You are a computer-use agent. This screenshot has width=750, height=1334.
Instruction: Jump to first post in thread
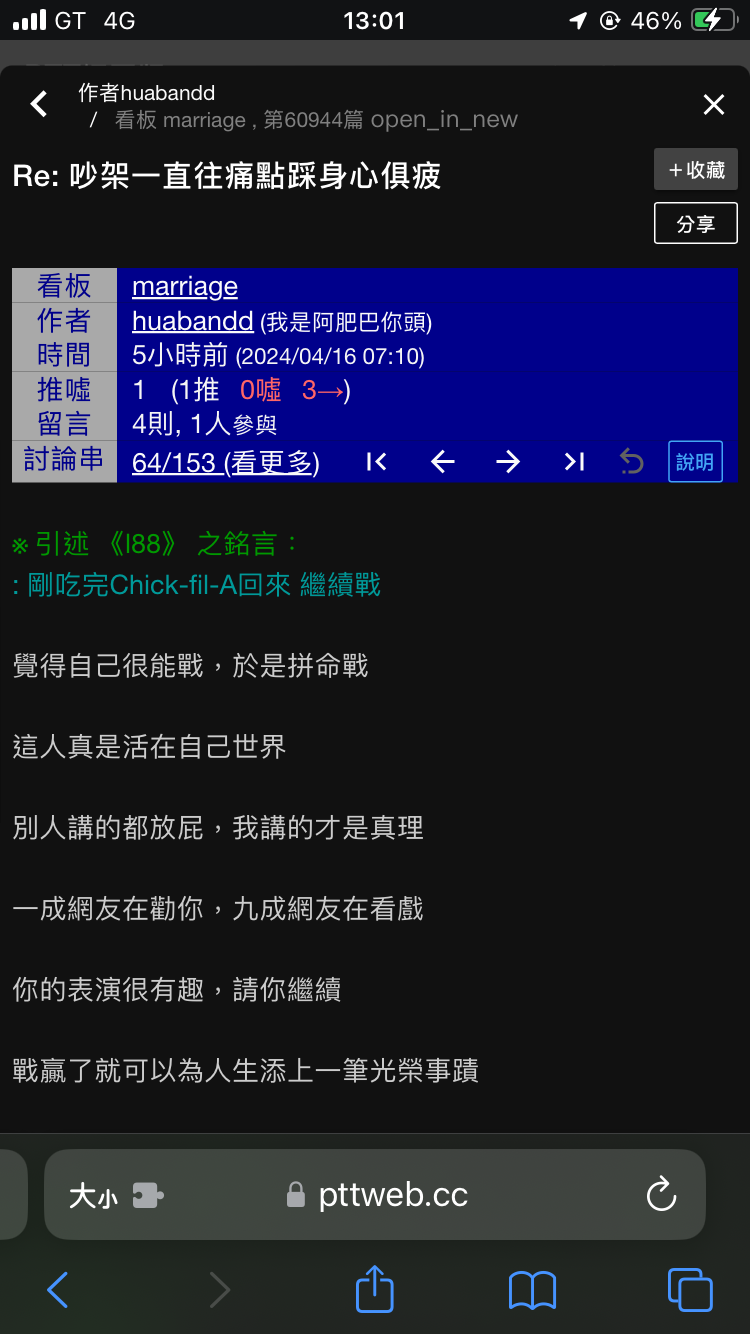(x=376, y=462)
